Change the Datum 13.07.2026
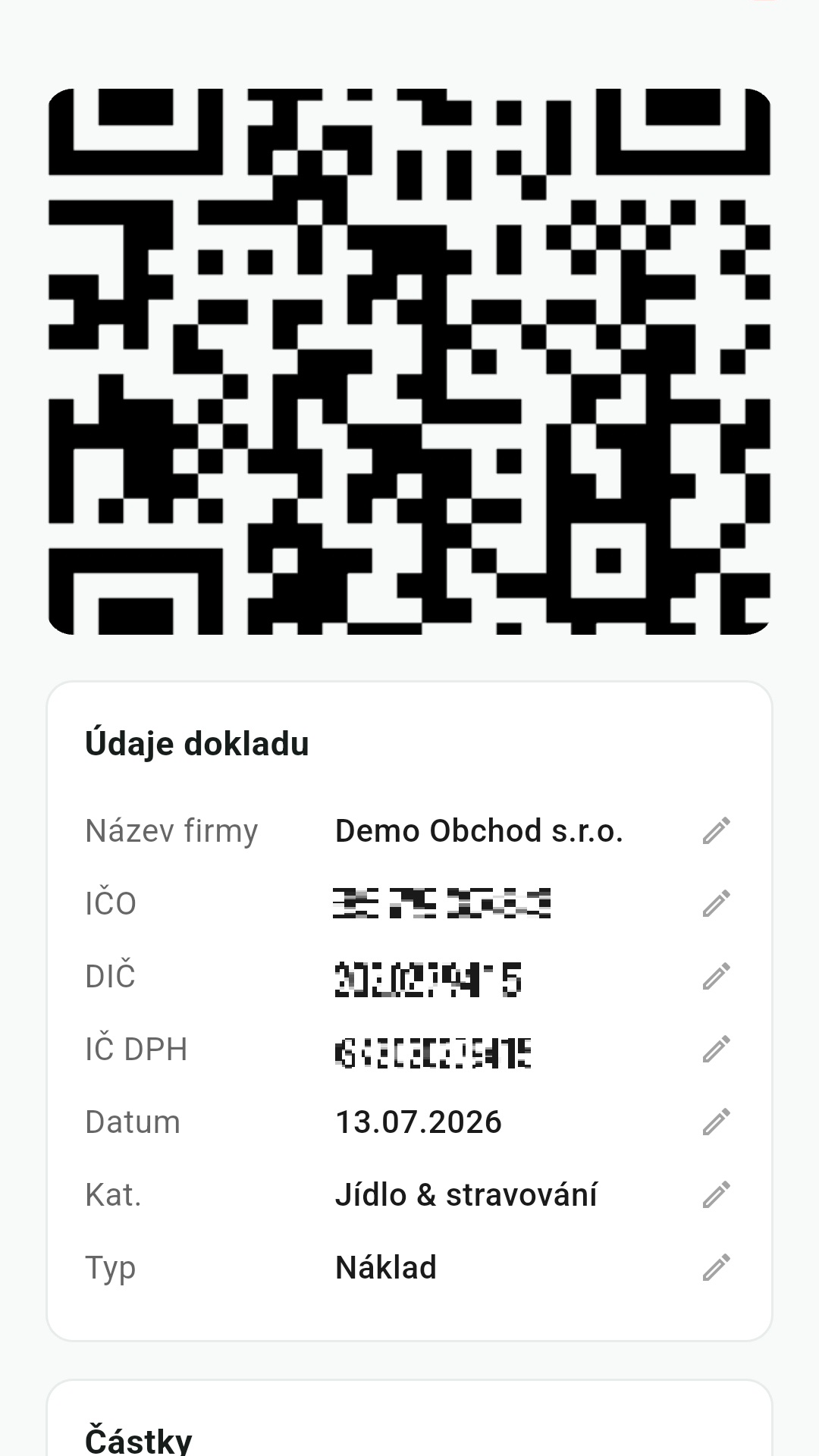Screen dimensions: 819x1456 (716, 1122)
